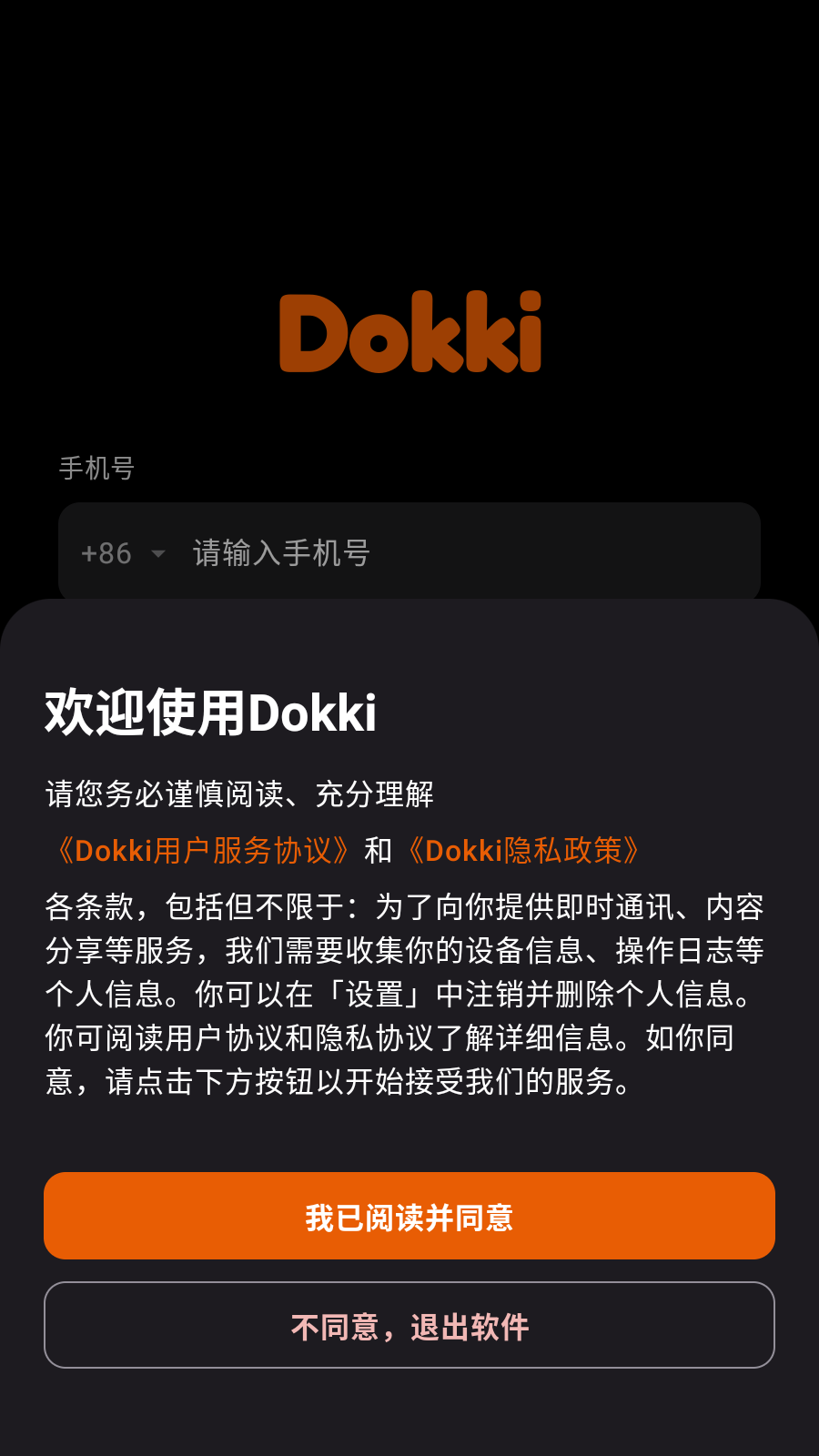Click the consent dialog body text
Image resolution: width=819 pixels, height=1456 pixels.
[x=407, y=992]
